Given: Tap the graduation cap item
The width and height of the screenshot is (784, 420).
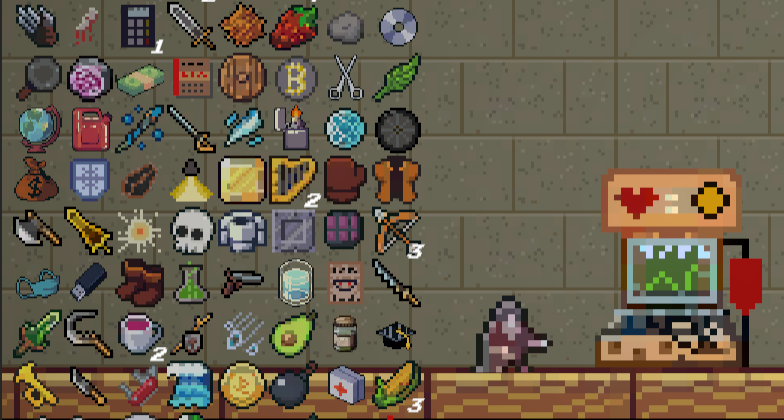Looking at the screenshot, I should click(x=397, y=333).
